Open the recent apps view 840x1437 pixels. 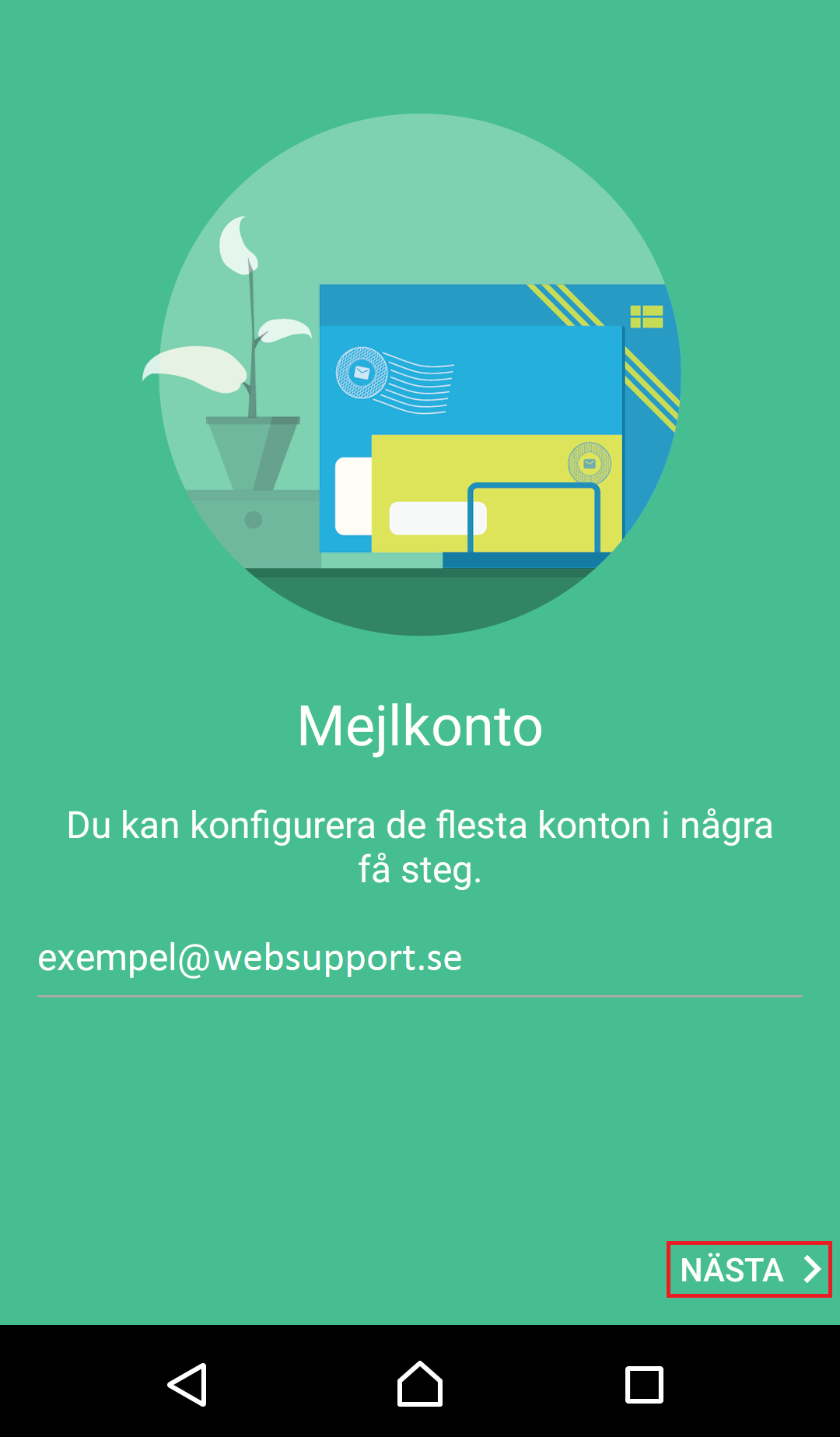644,1384
